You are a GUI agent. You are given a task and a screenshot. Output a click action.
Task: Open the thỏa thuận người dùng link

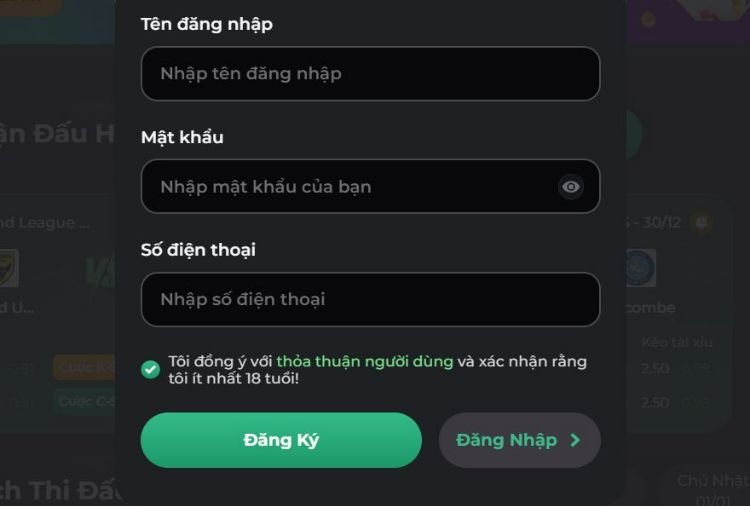(364, 361)
